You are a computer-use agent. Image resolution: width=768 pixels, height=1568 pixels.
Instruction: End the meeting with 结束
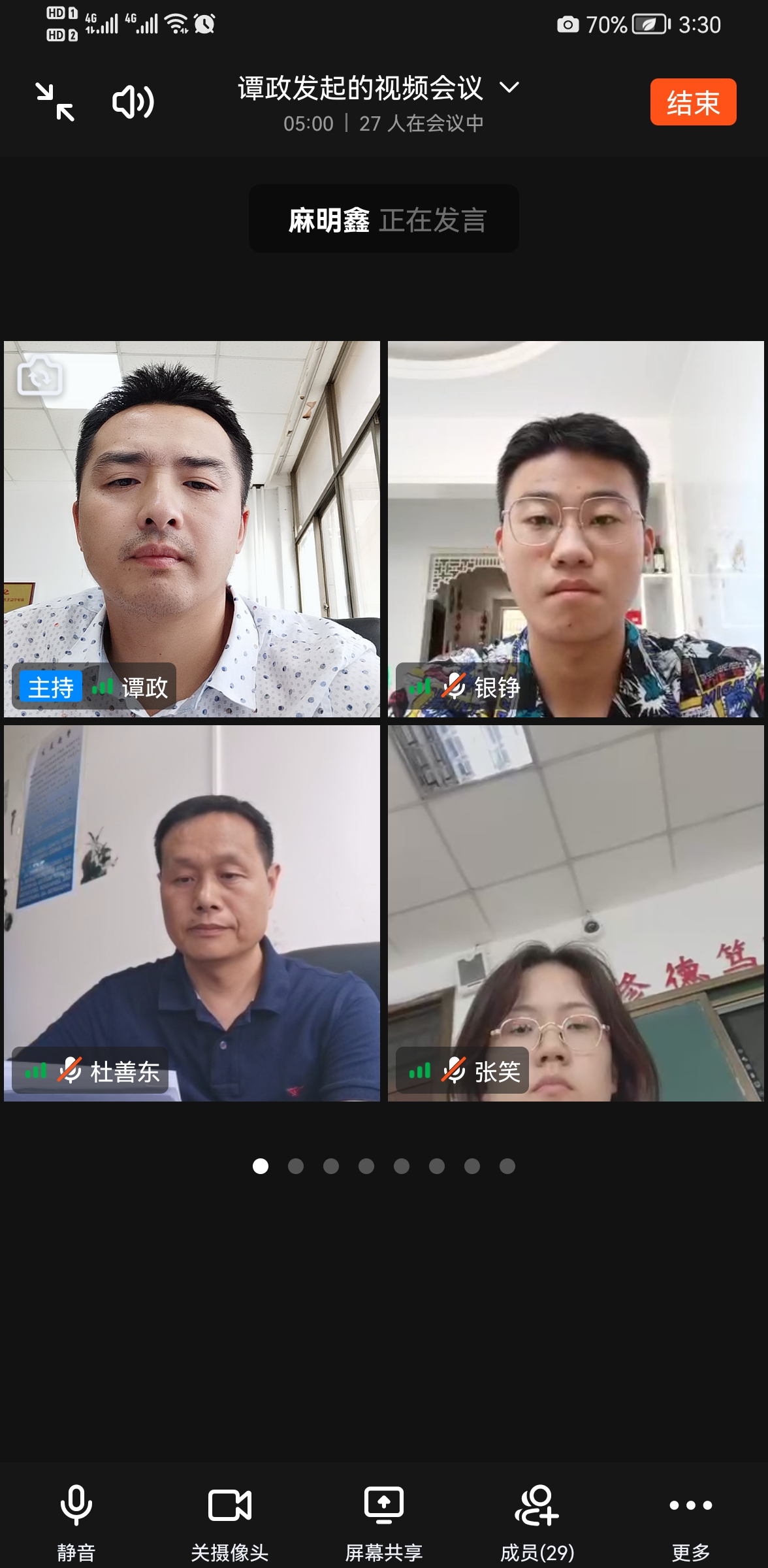point(693,102)
